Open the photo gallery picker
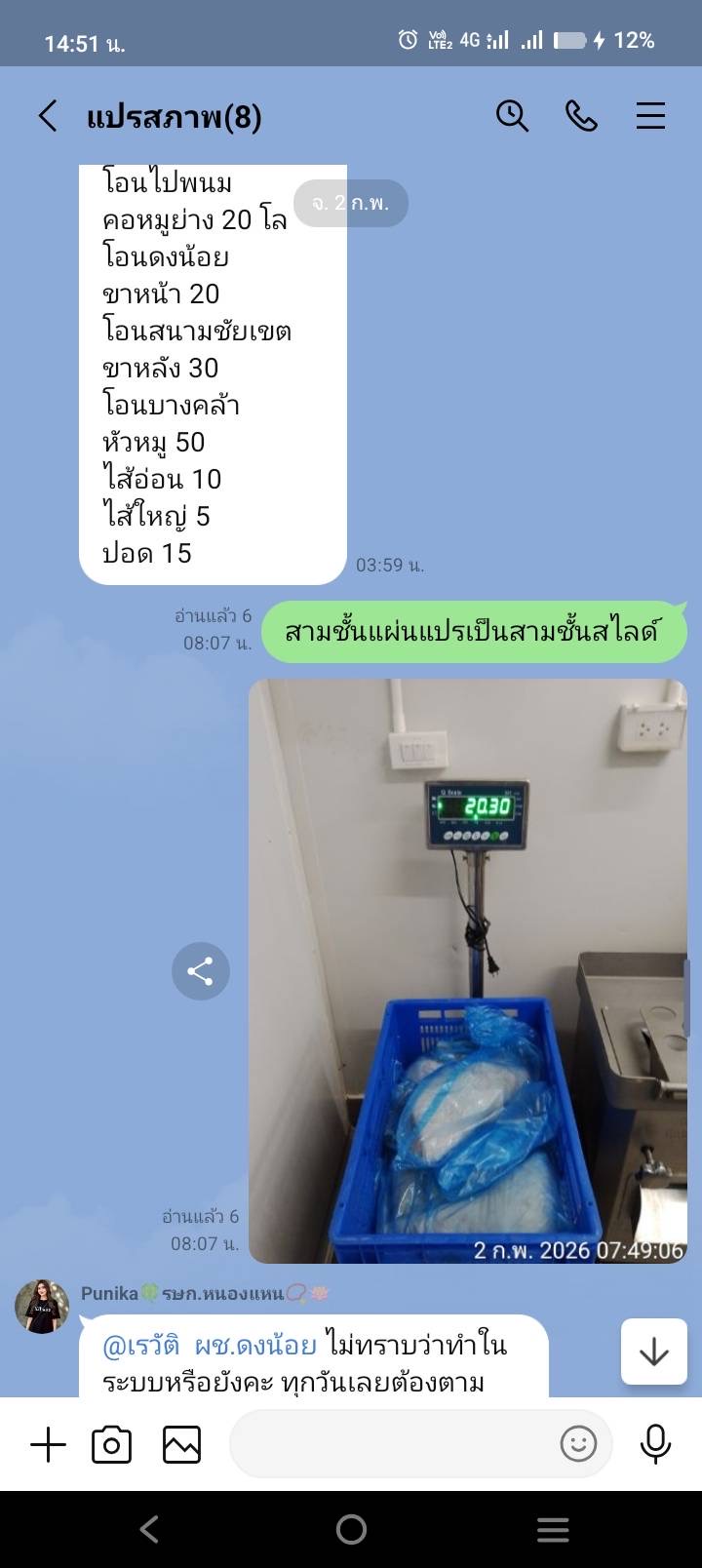The height and width of the screenshot is (1568, 702). (x=181, y=1444)
